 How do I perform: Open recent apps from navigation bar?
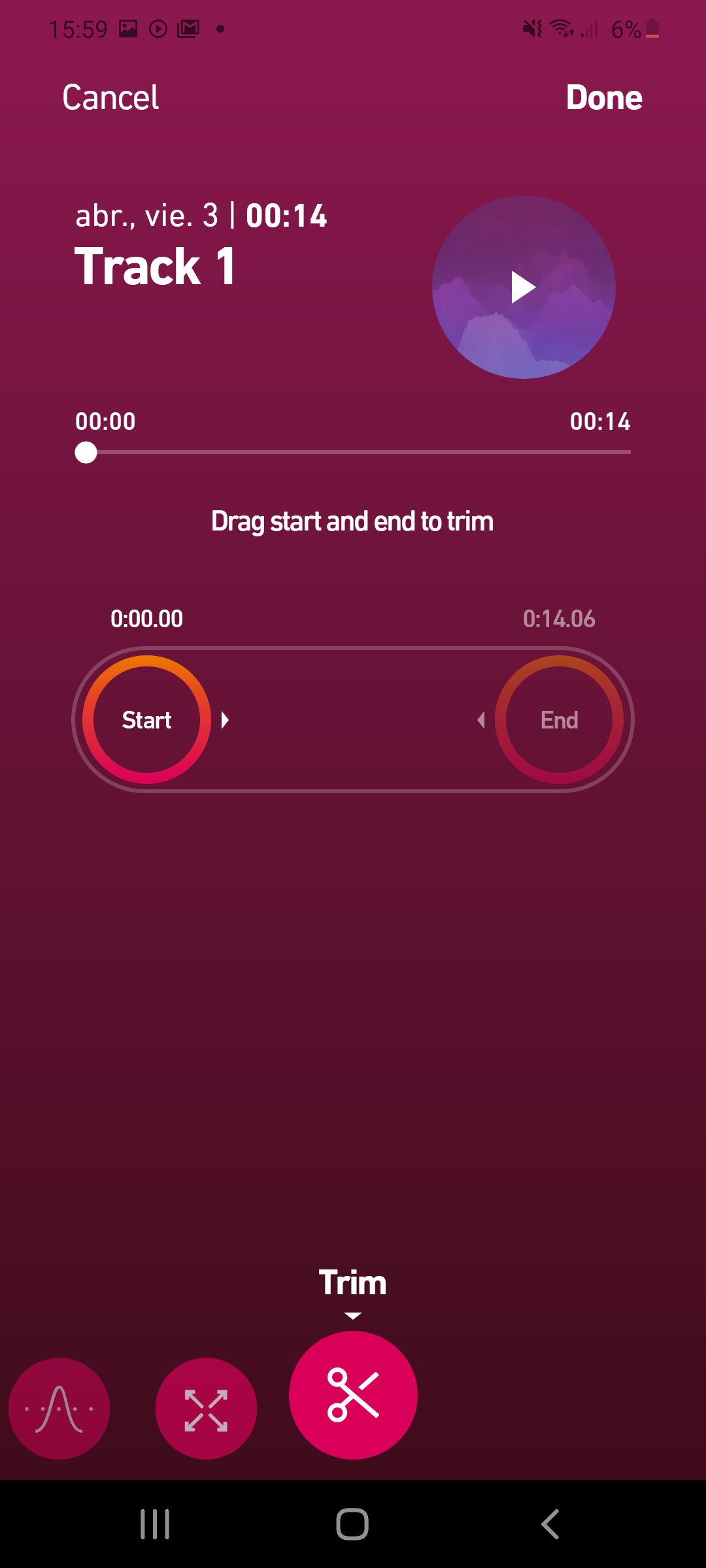[155, 1524]
